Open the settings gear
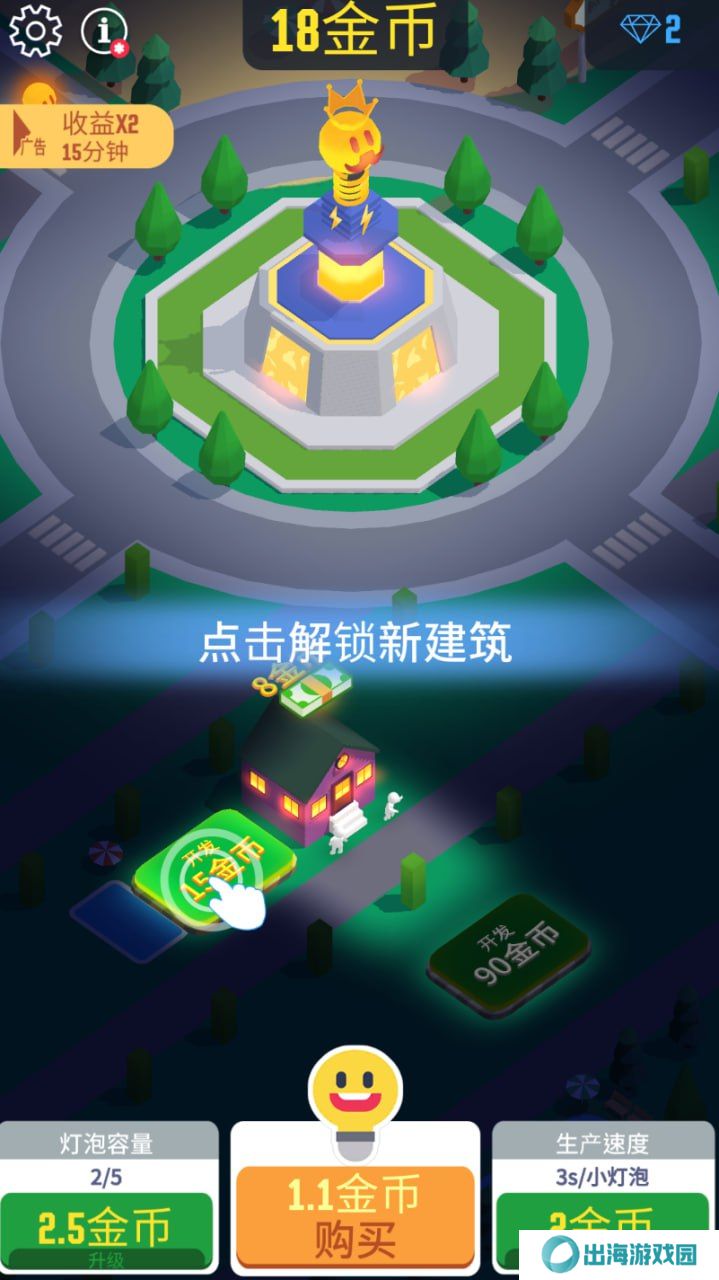The width and height of the screenshot is (719, 1280). click(x=35, y=31)
